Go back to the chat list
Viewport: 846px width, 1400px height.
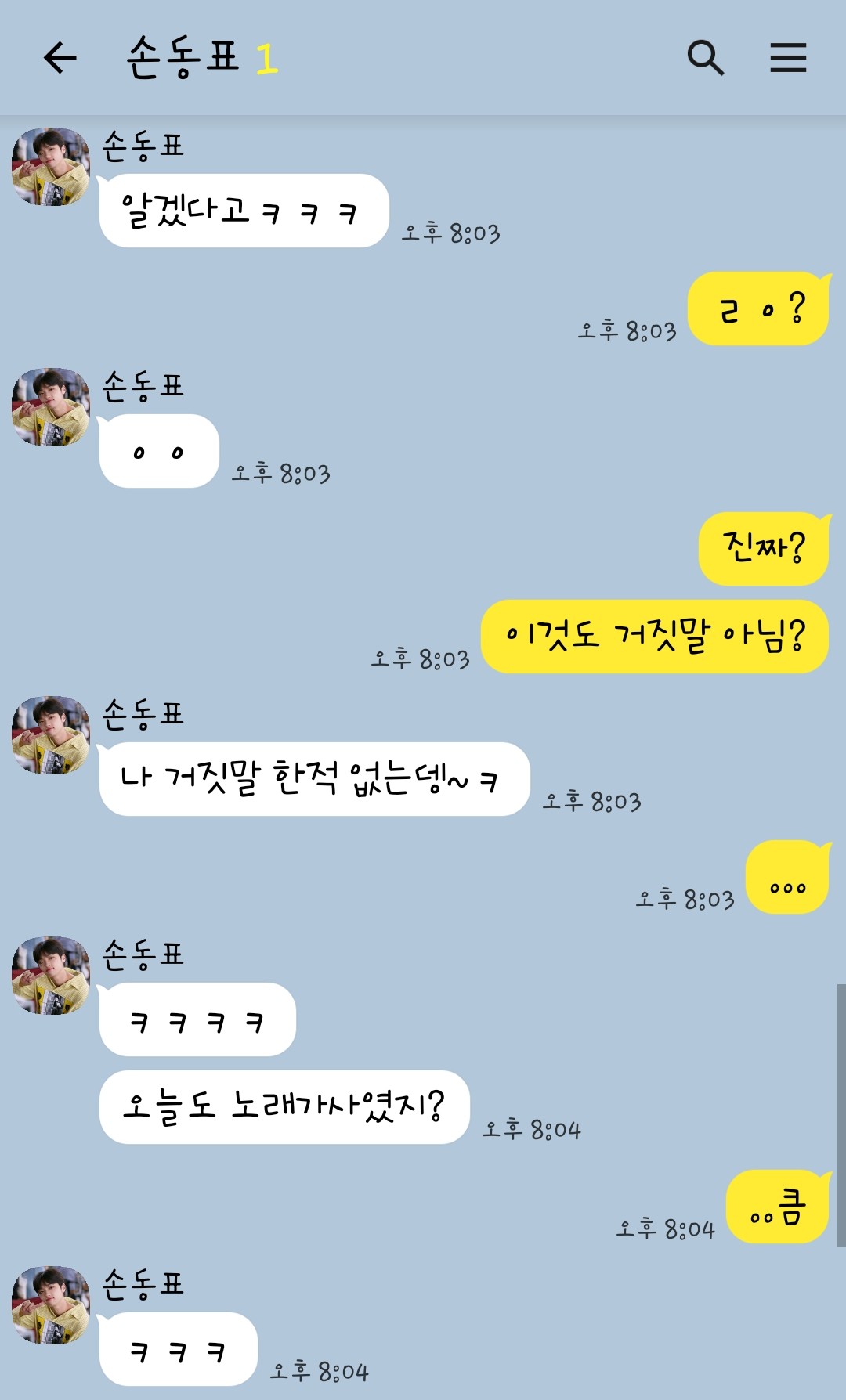60,58
